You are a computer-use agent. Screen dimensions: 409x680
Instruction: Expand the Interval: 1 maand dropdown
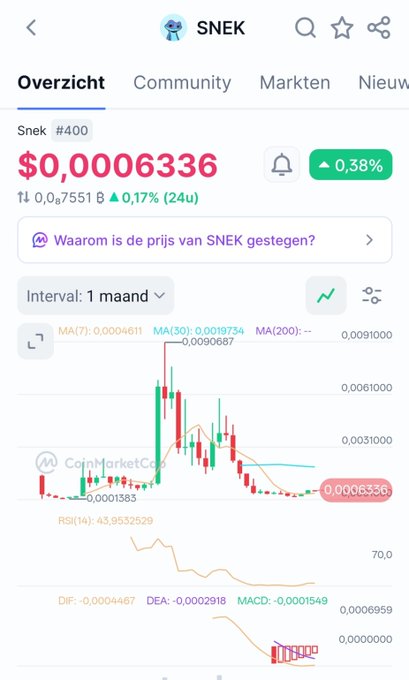pyautogui.click(x=95, y=296)
